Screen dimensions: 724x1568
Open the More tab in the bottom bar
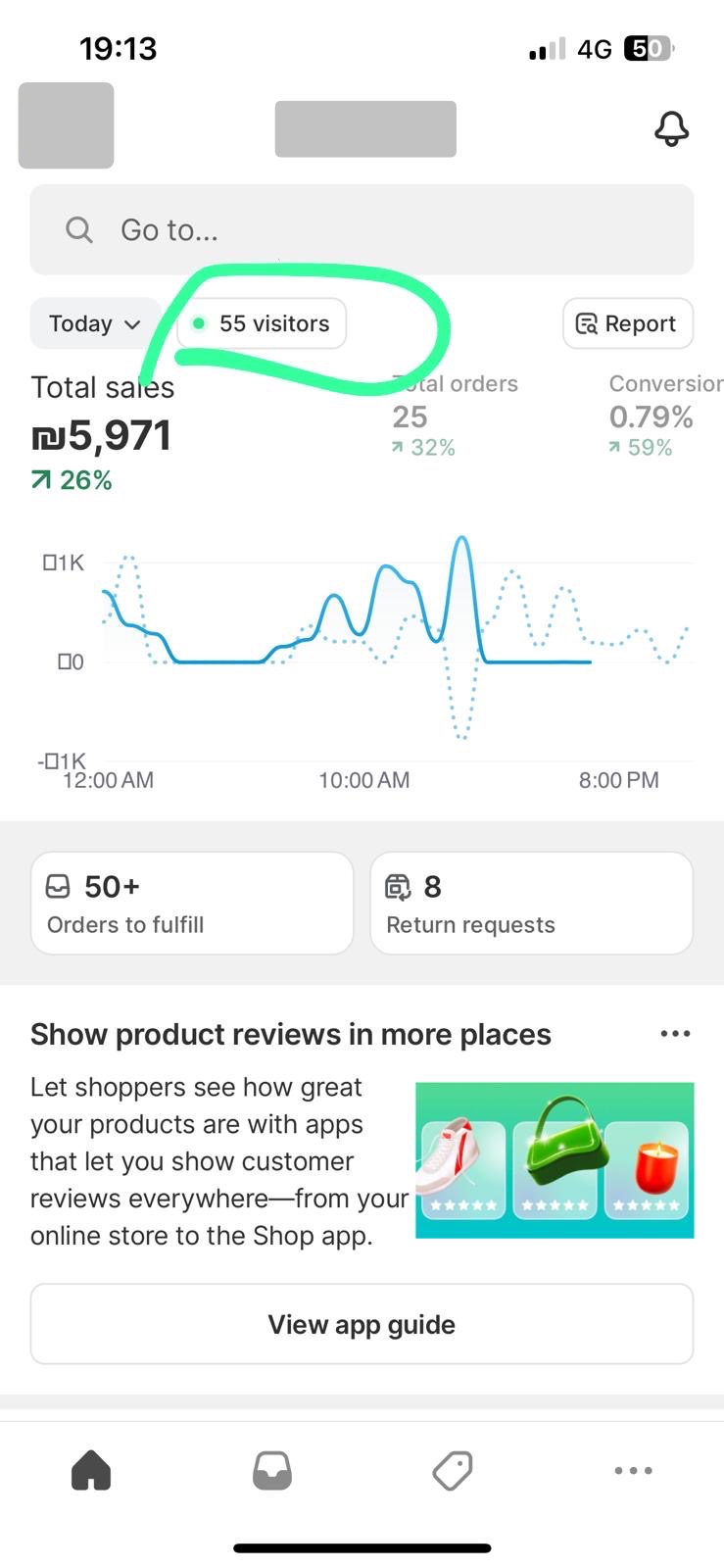click(x=633, y=1470)
